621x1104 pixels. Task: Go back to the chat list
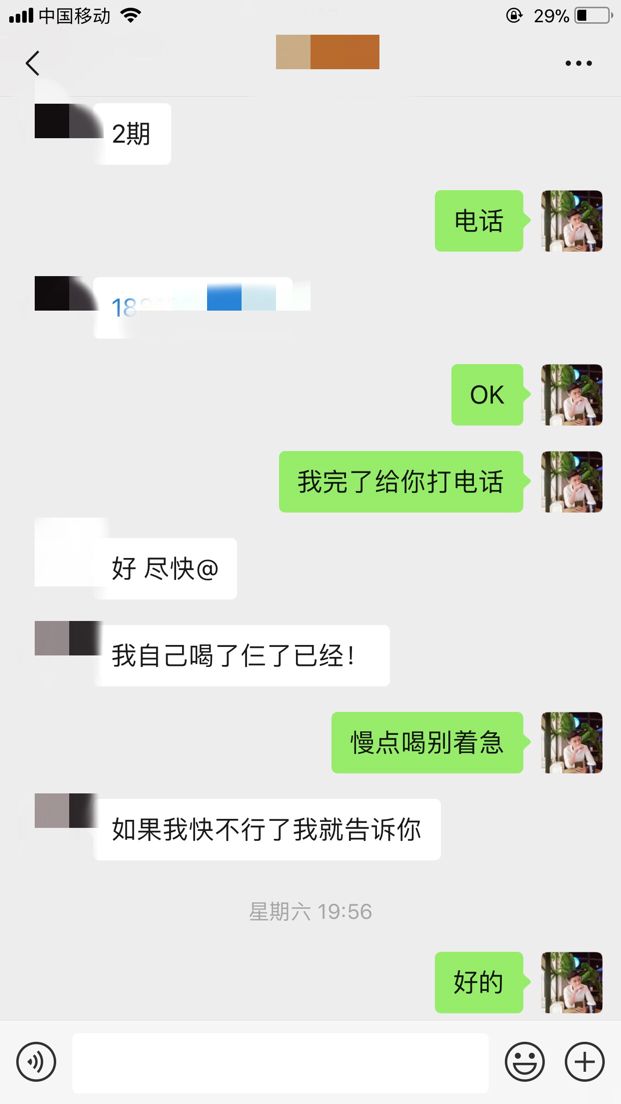(32, 63)
